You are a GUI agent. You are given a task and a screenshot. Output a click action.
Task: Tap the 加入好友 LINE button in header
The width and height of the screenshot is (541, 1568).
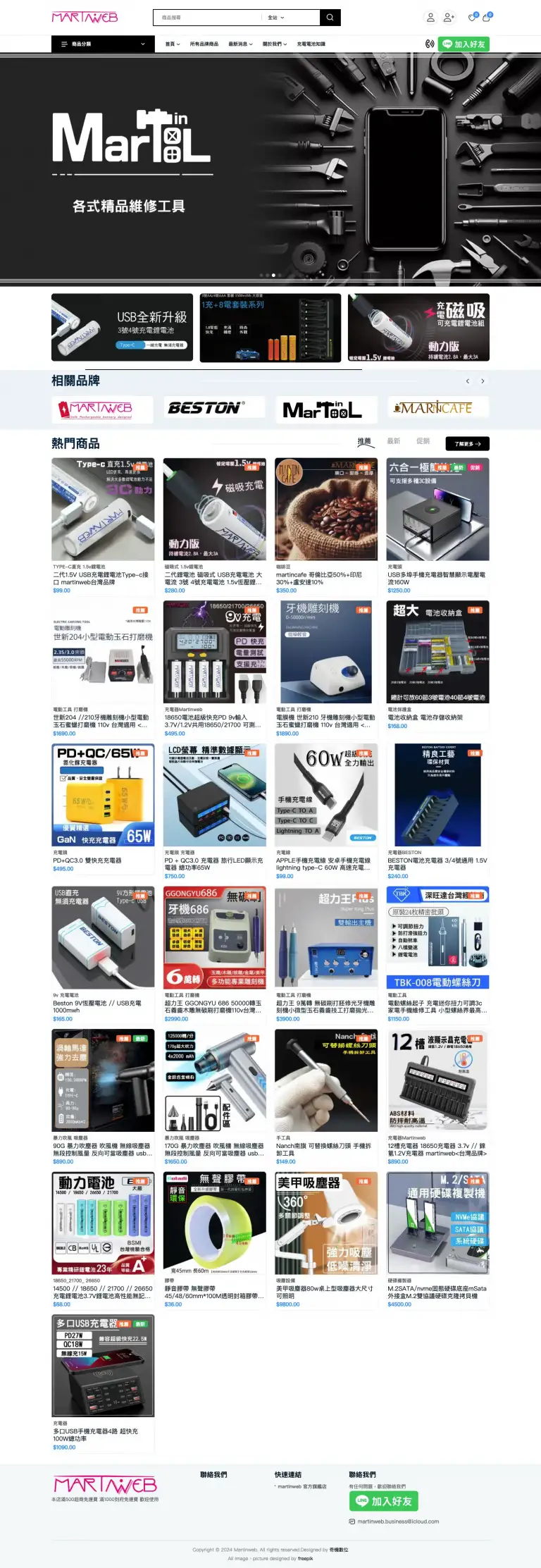click(464, 44)
